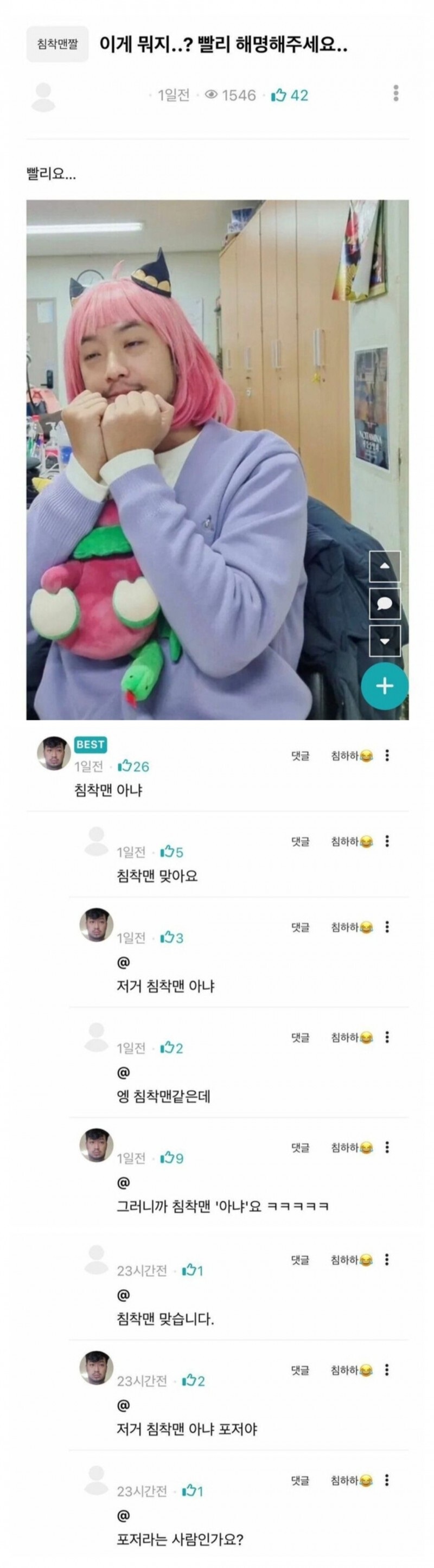This screenshot has width=434, height=1568.
Task: Open more options for the BEST comment
Action: [x=387, y=756]
